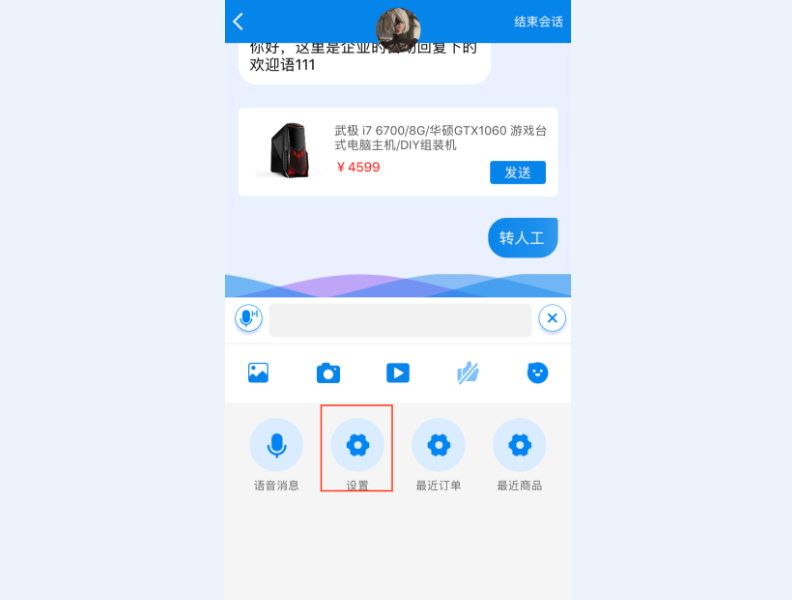Image resolution: width=792 pixels, height=600 pixels.
Task: Go back using the top-left arrow
Action: click(239, 22)
